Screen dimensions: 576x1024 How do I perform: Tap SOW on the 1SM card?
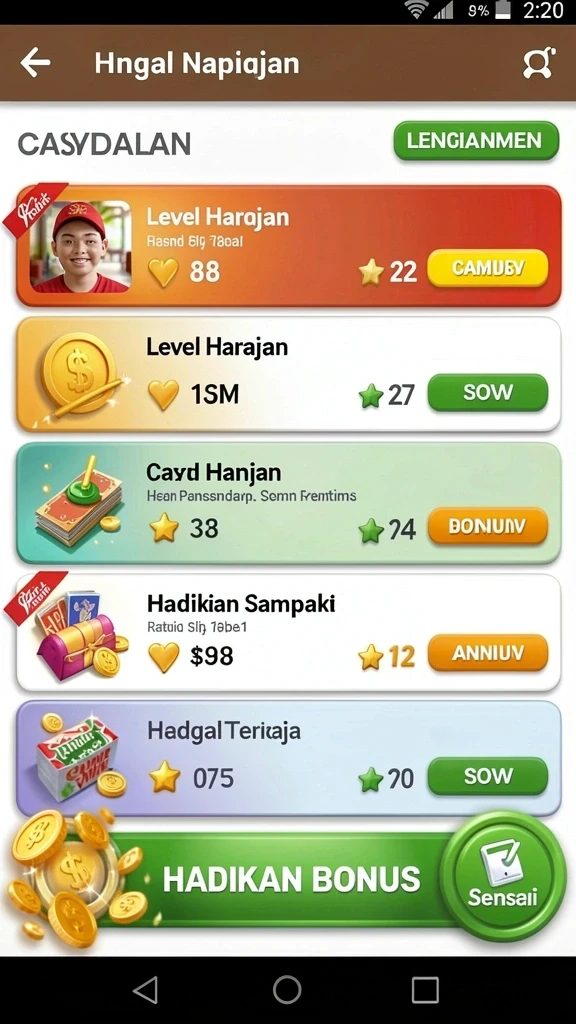tap(487, 392)
